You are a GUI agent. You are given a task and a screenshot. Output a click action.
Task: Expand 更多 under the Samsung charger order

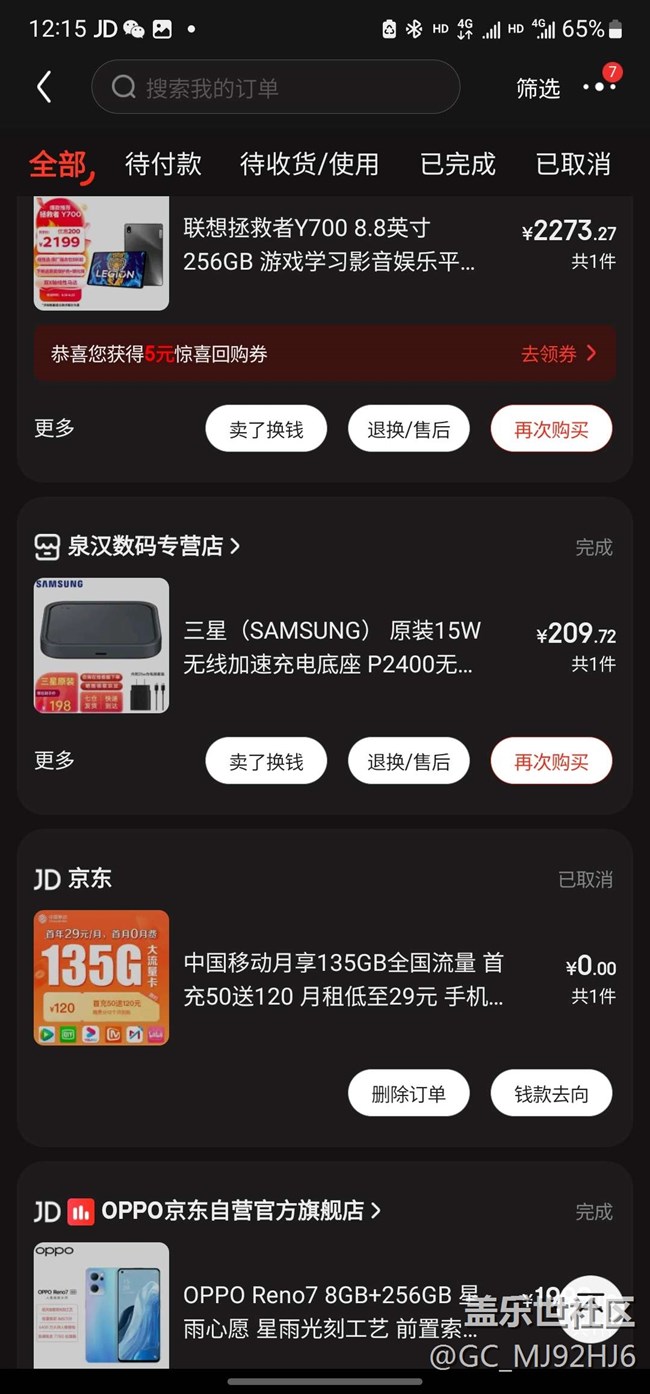(x=54, y=760)
